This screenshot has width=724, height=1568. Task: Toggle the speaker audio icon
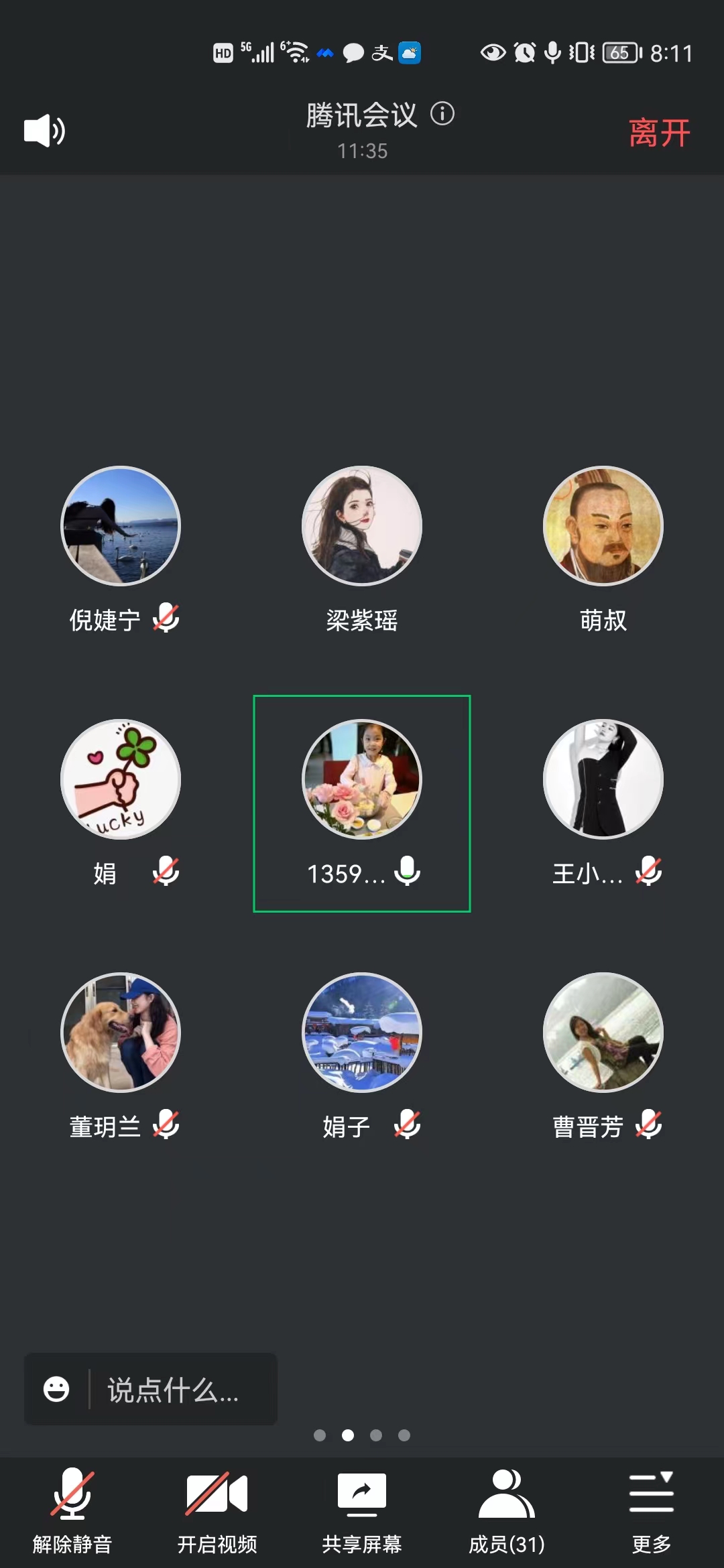tap(44, 131)
